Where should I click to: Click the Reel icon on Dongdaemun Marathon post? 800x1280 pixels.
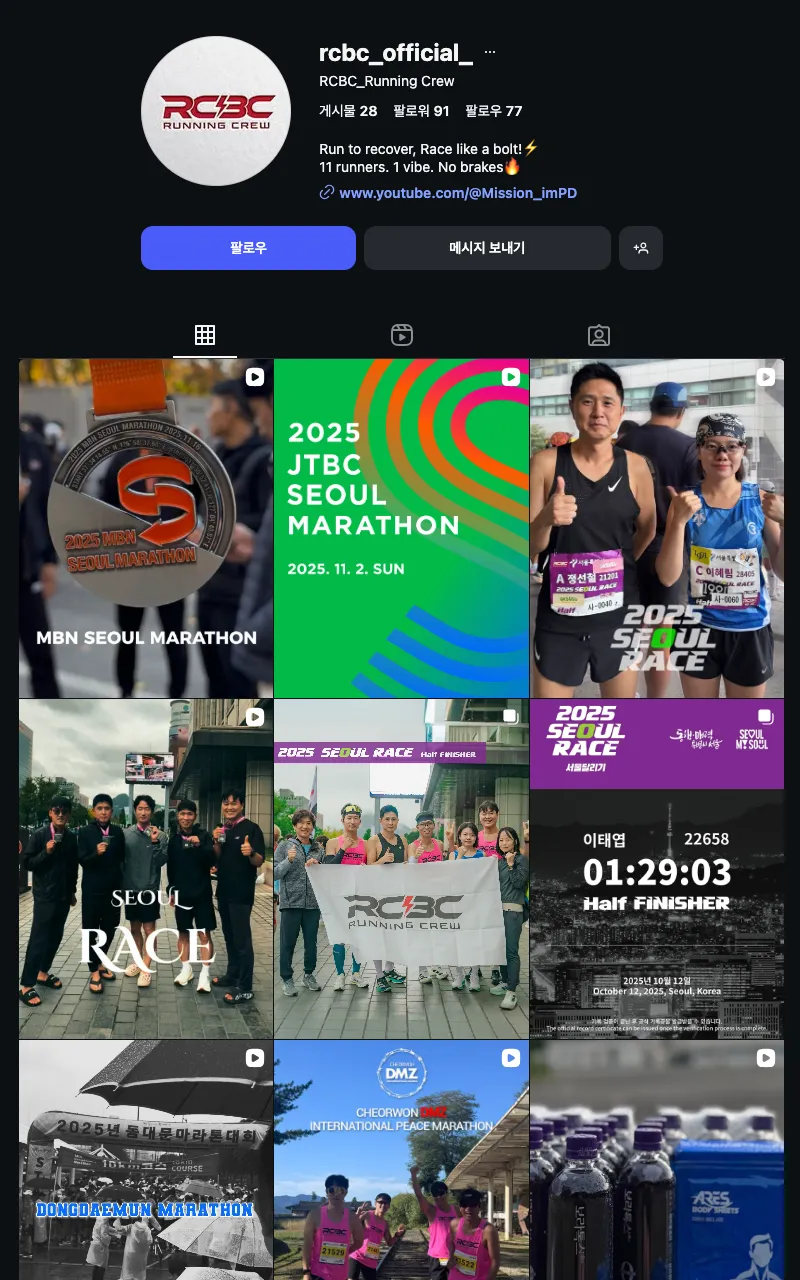(255, 1058)
